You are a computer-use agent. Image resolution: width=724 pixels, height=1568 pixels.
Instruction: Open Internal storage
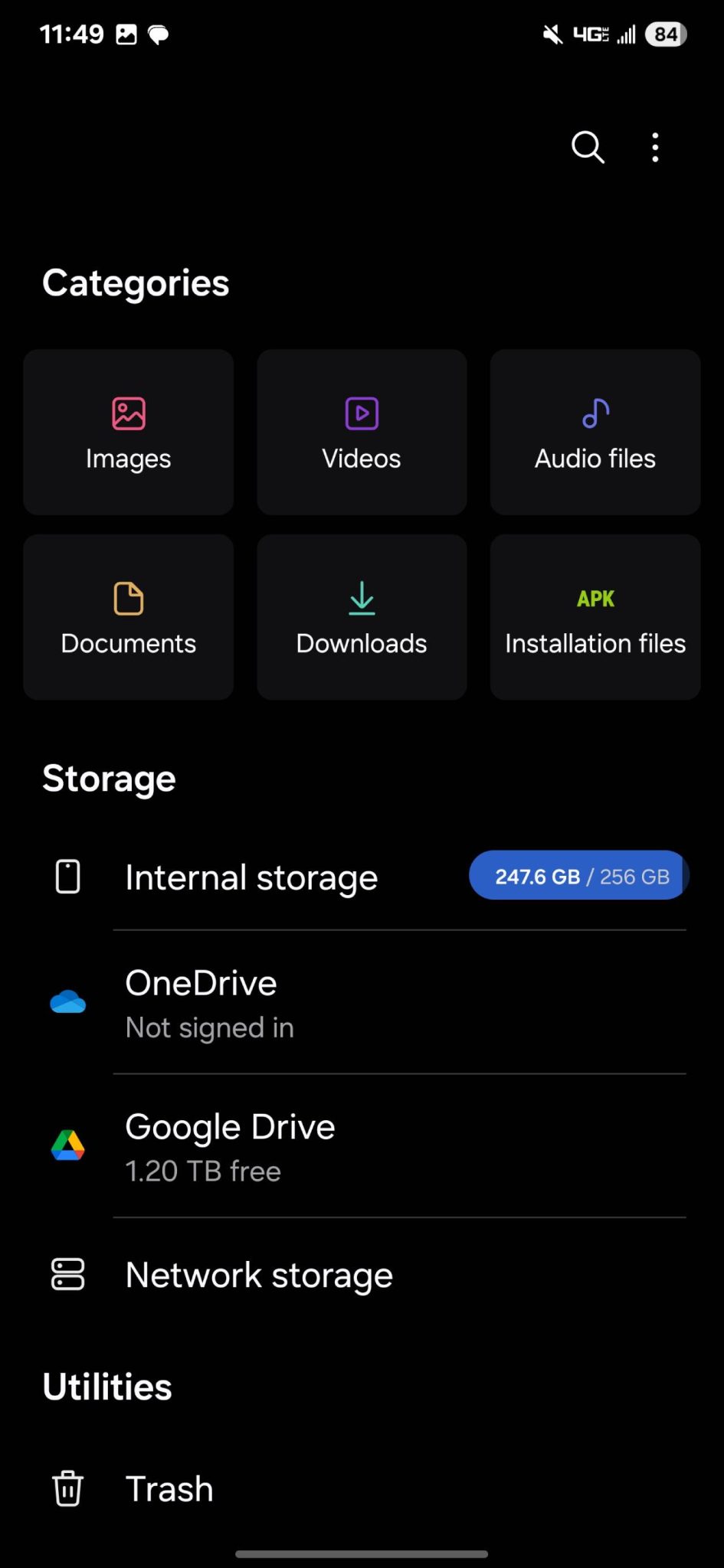point(362,877)
